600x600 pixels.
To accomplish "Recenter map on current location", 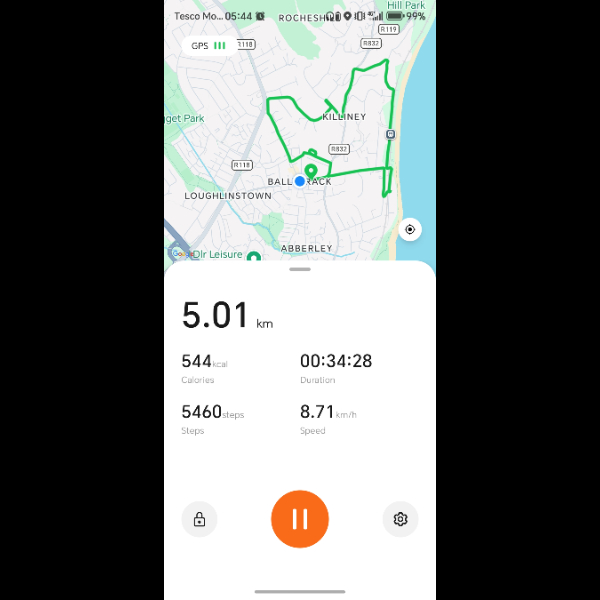I will 409,230.
